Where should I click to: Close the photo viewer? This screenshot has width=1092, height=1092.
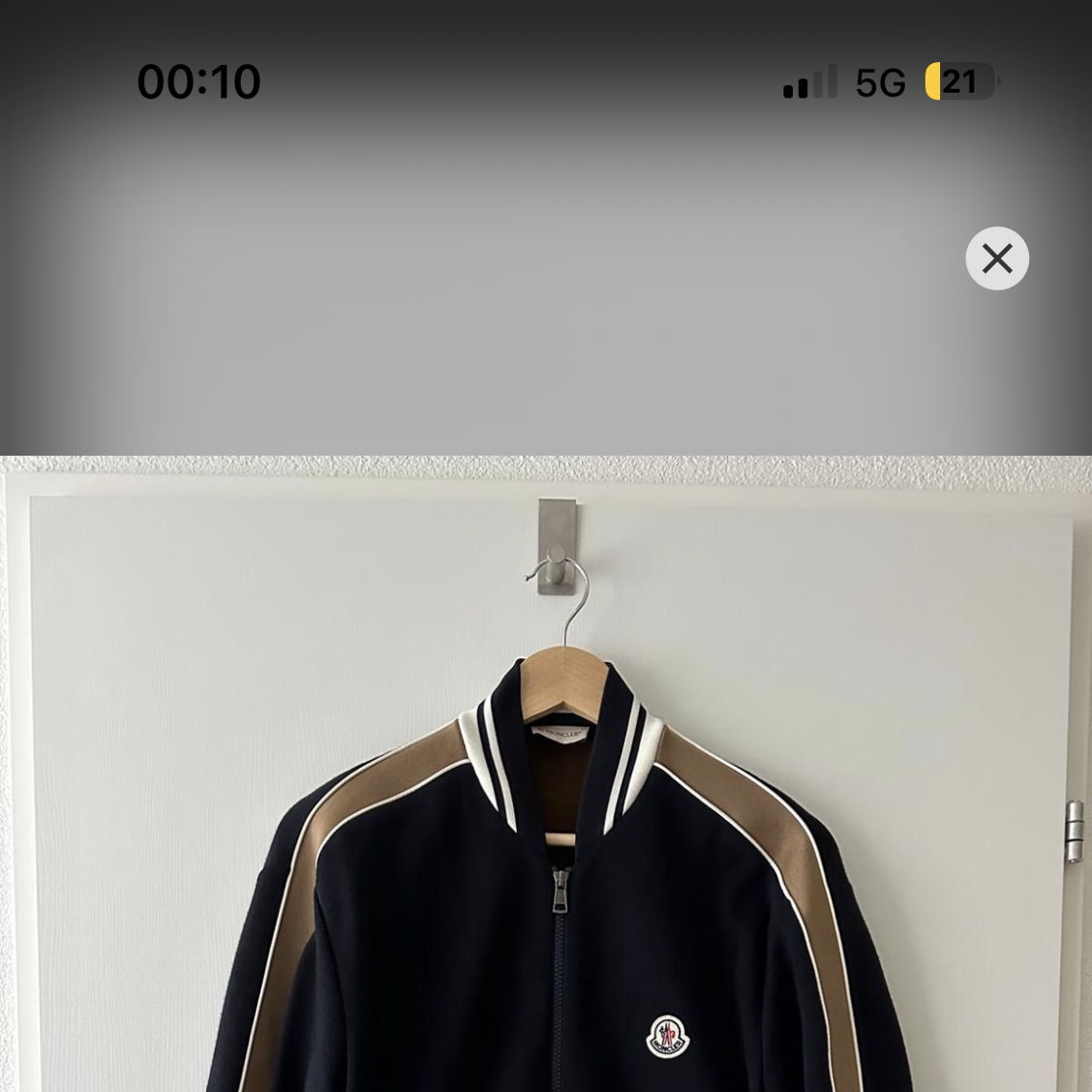[x=996, y=258]
